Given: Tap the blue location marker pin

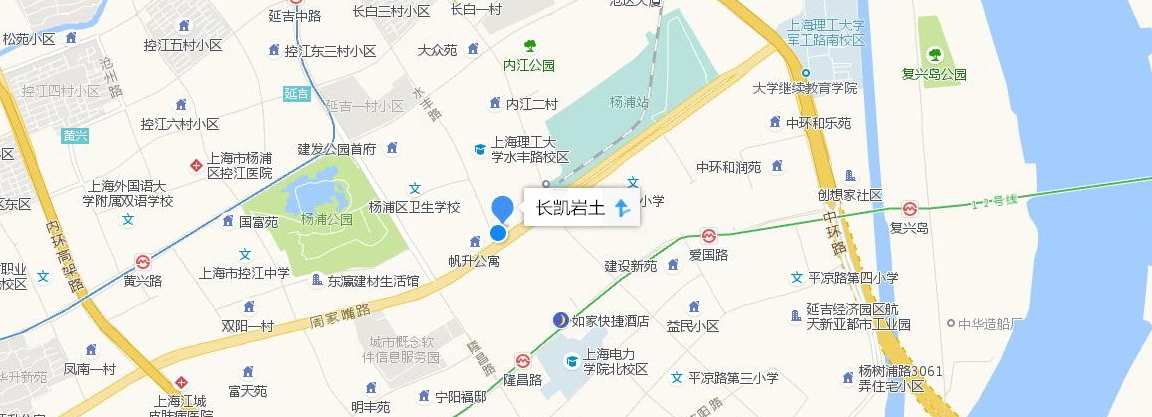Looking at the screenshot, I should click(x=502, y=210).
